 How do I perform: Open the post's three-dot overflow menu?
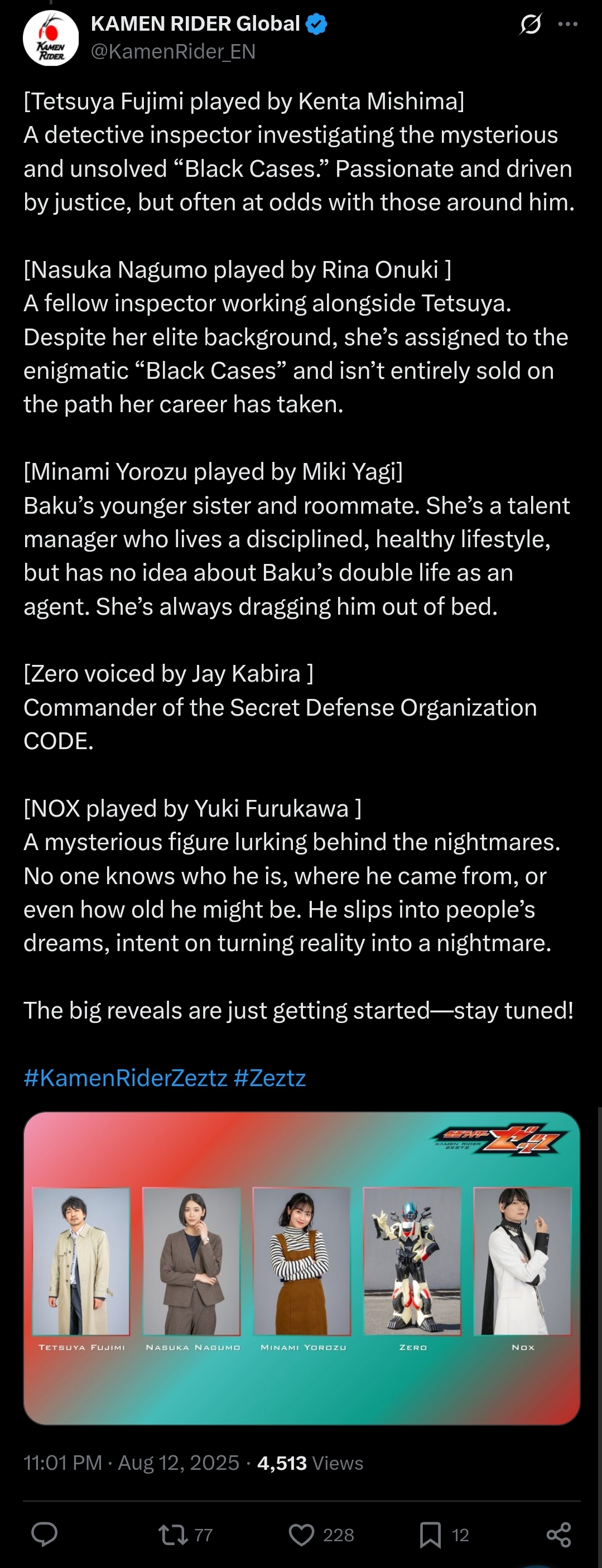coord(567,25)
